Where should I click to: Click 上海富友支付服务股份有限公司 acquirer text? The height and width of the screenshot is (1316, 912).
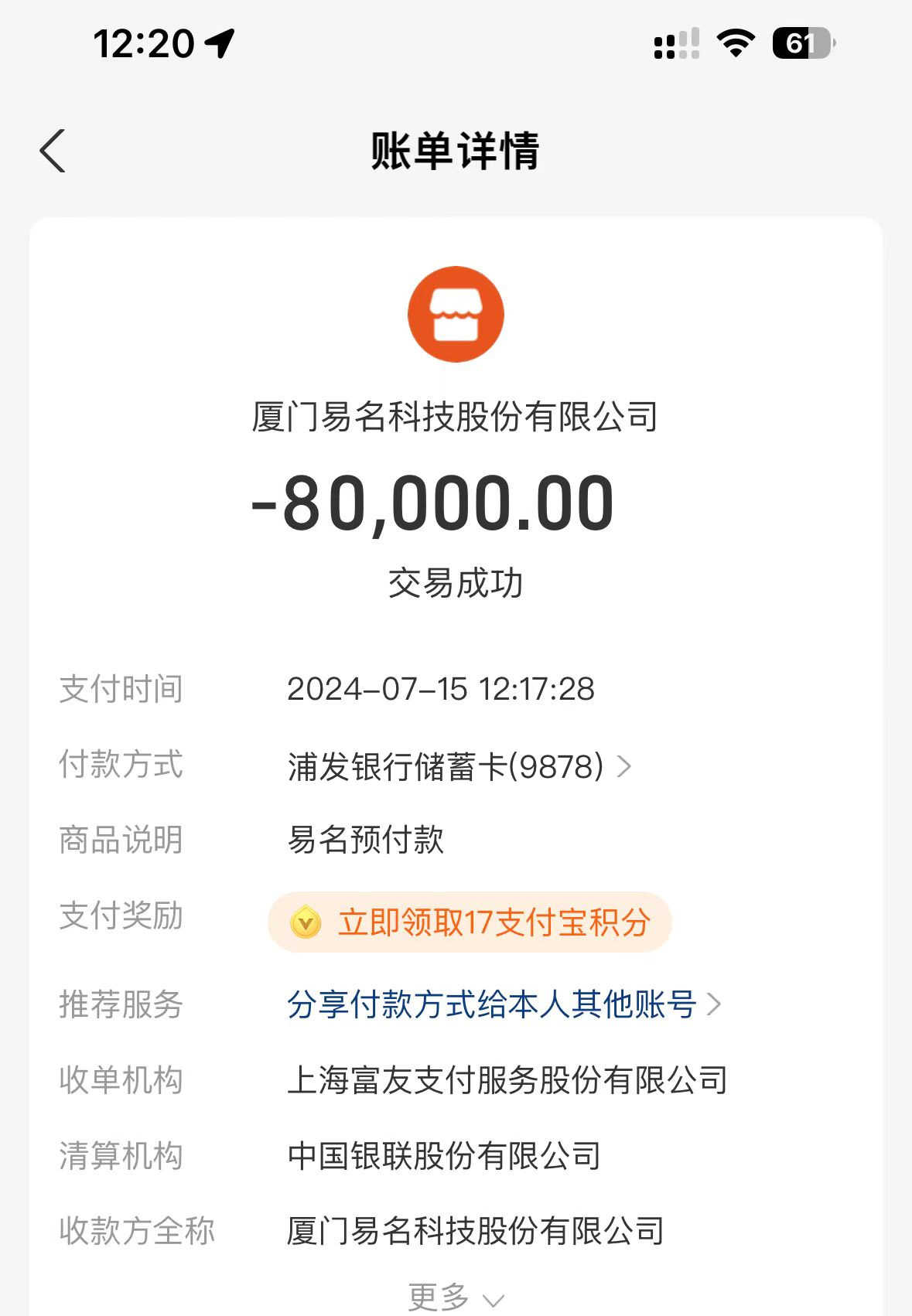click(x=507, y=1082)
